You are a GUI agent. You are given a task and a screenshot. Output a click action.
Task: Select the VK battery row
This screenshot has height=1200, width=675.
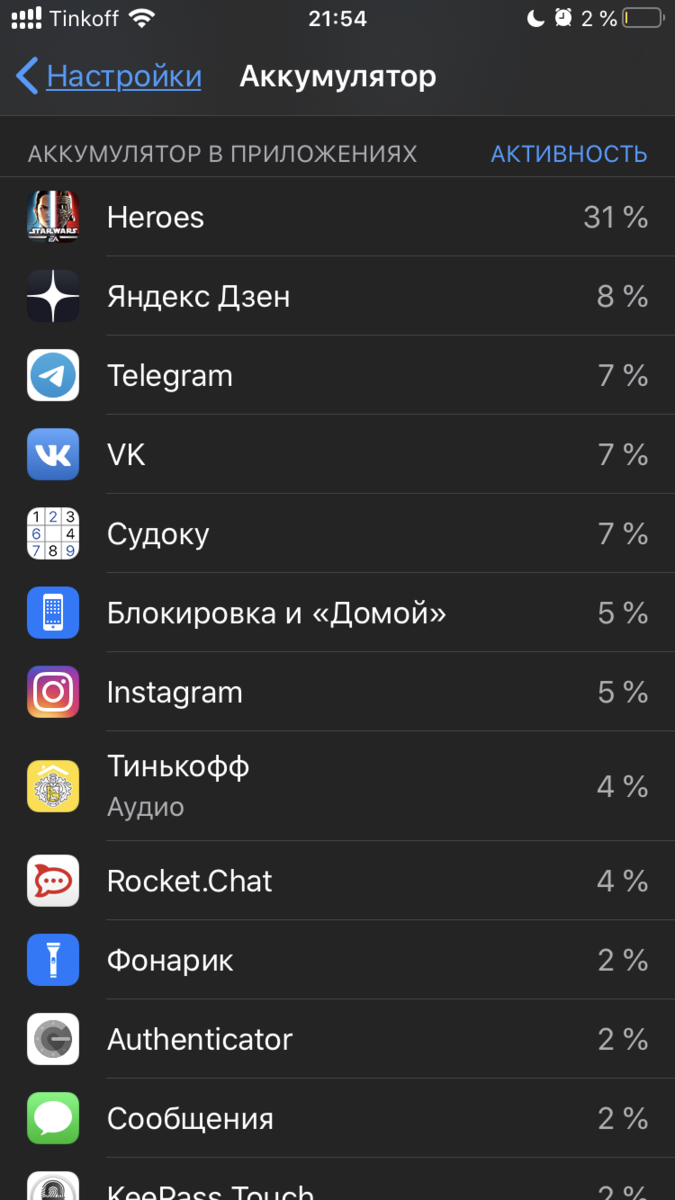pyautogui.click(x=337, y=455)
